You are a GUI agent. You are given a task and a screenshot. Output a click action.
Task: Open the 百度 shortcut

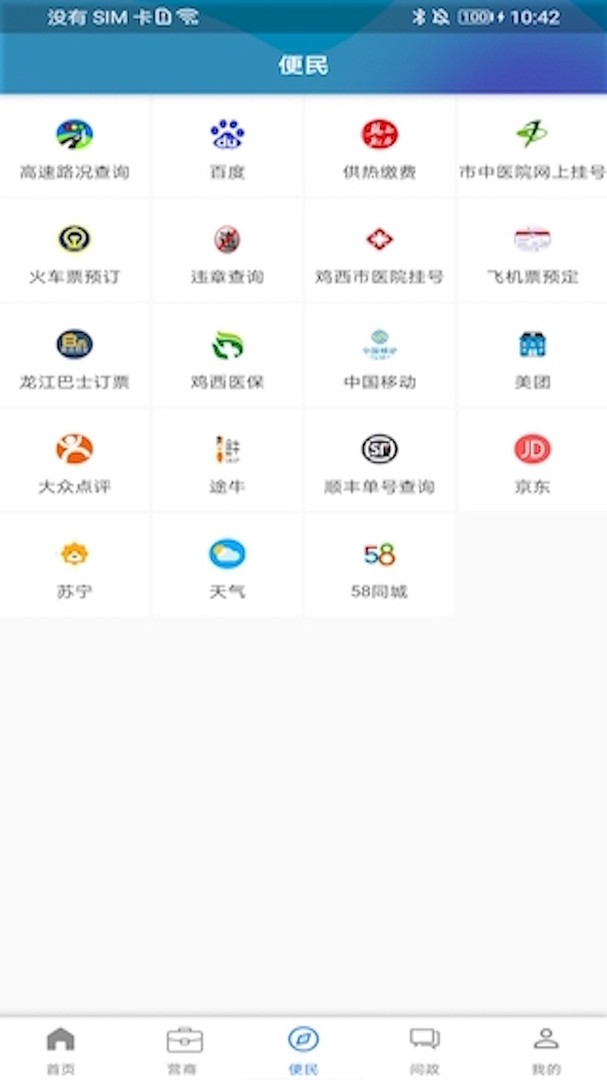(x=227, y=147)
